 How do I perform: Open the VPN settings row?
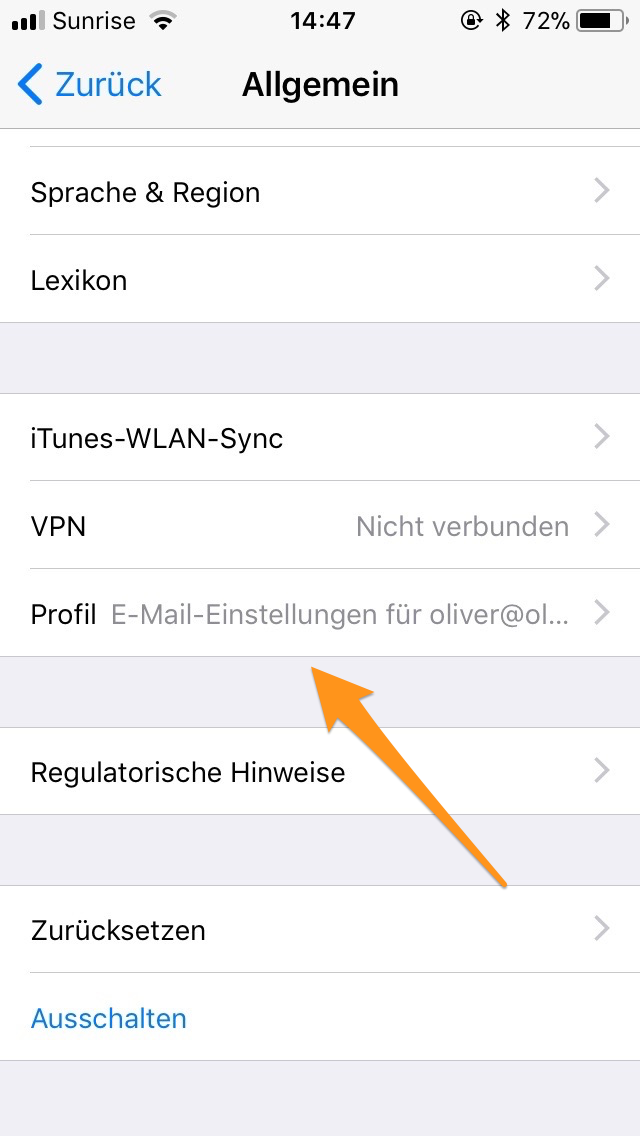click(x=320, y=526)
